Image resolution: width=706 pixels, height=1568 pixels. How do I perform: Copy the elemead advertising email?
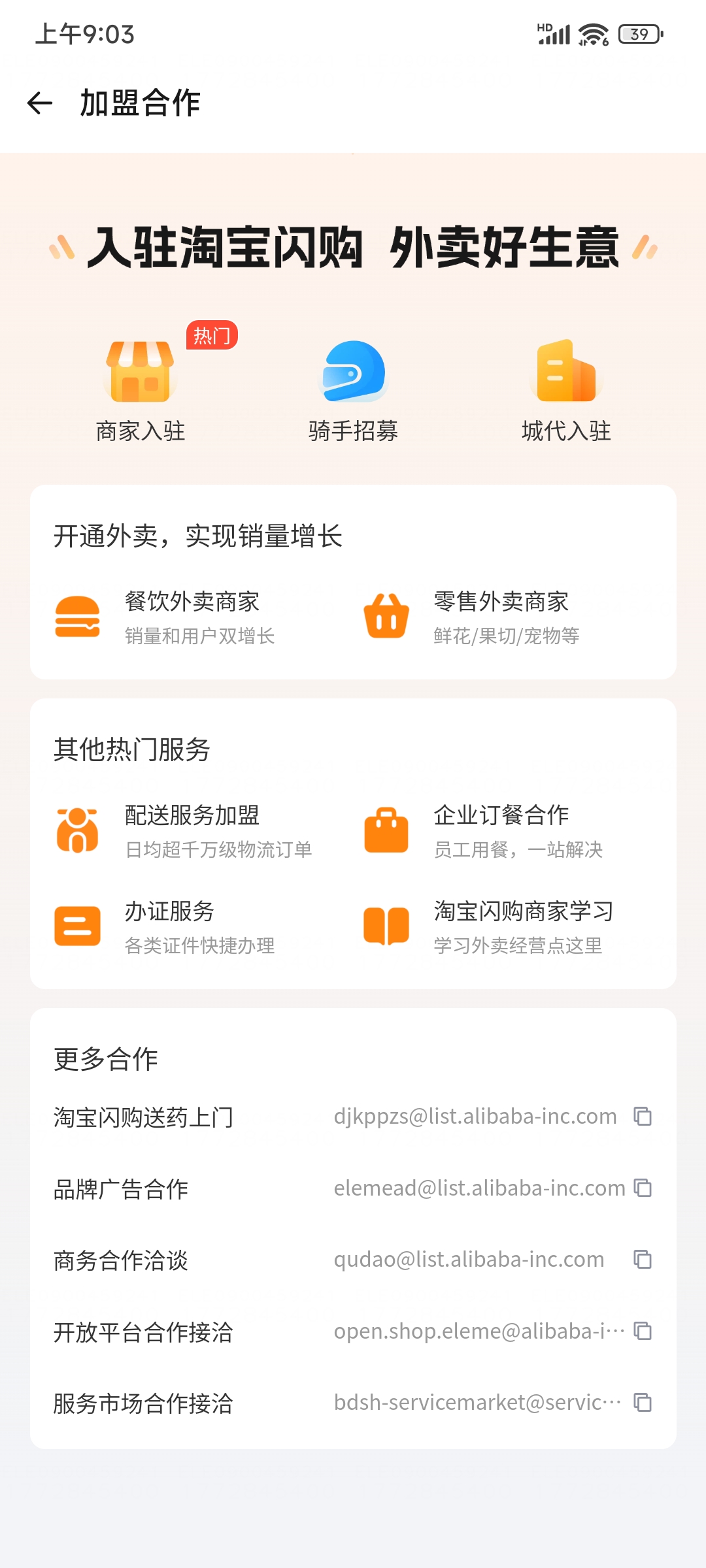point(643,1188)
